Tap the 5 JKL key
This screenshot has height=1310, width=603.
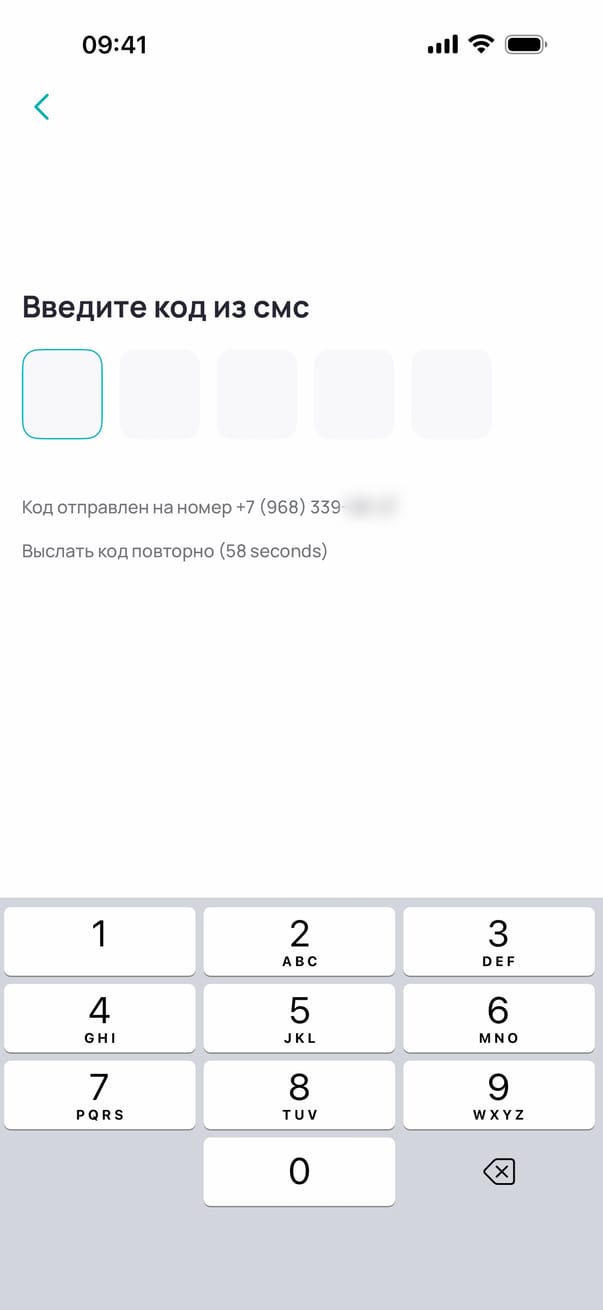pos(299,1017)
